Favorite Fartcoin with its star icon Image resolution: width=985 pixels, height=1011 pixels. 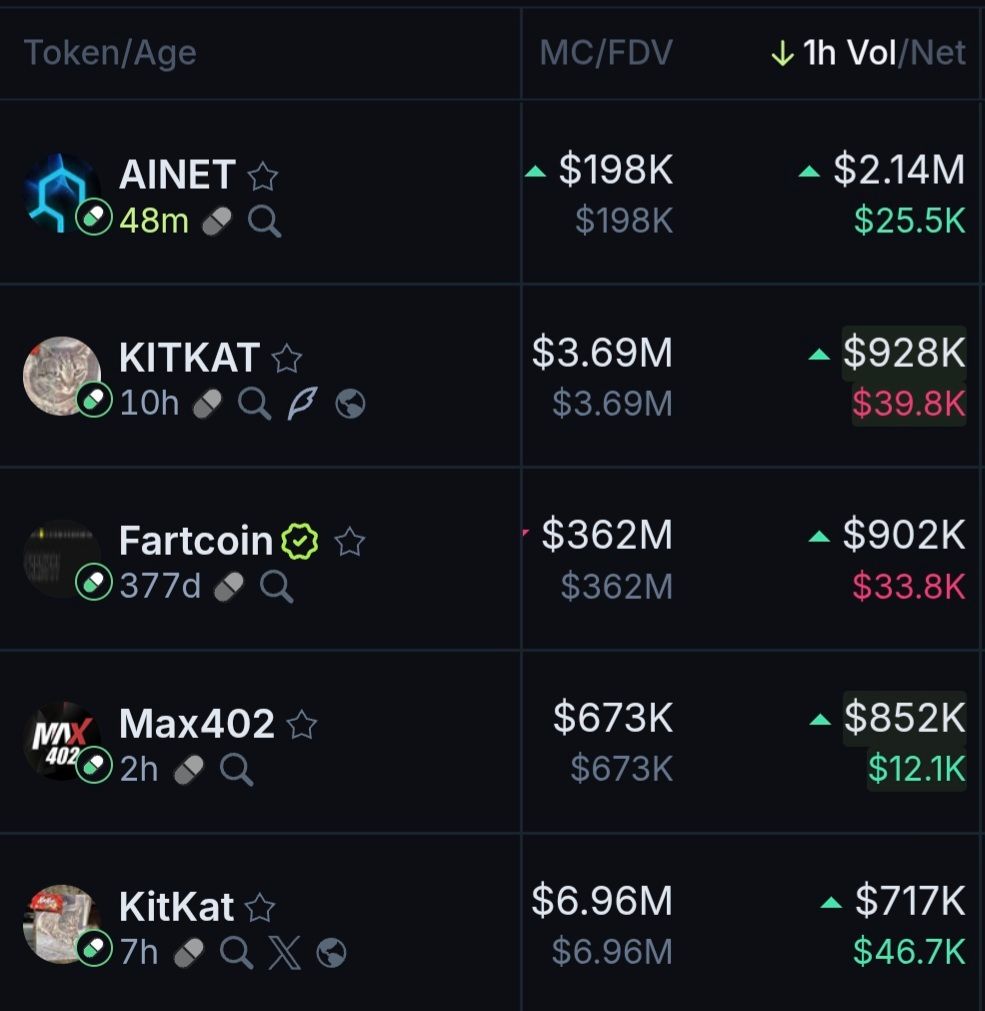point(349,542)
